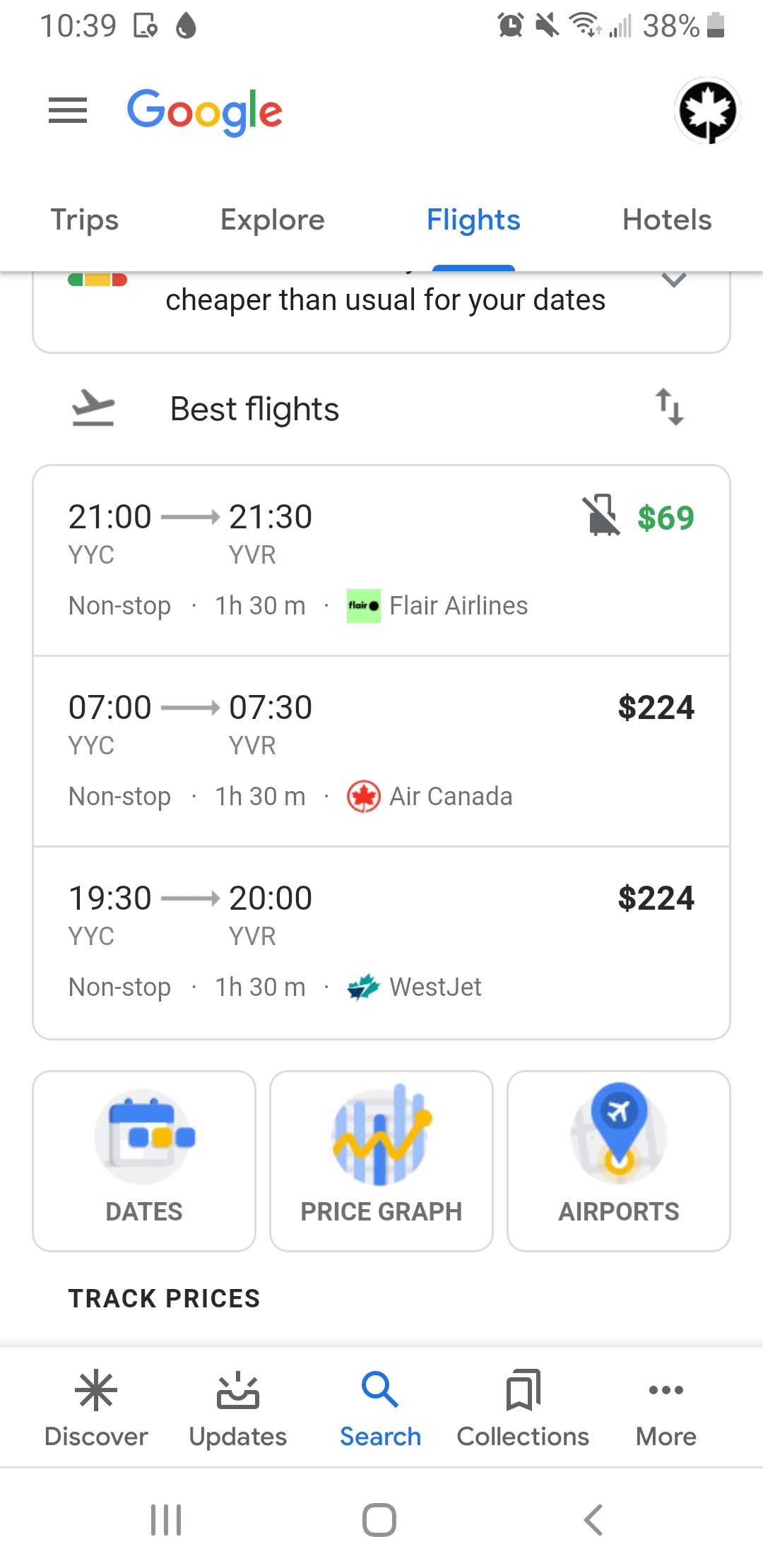This screenshot has width=763, height=1568.
Task: Open the sort options for Best flights
Action: pyautogui.click(x=669, y=407)
